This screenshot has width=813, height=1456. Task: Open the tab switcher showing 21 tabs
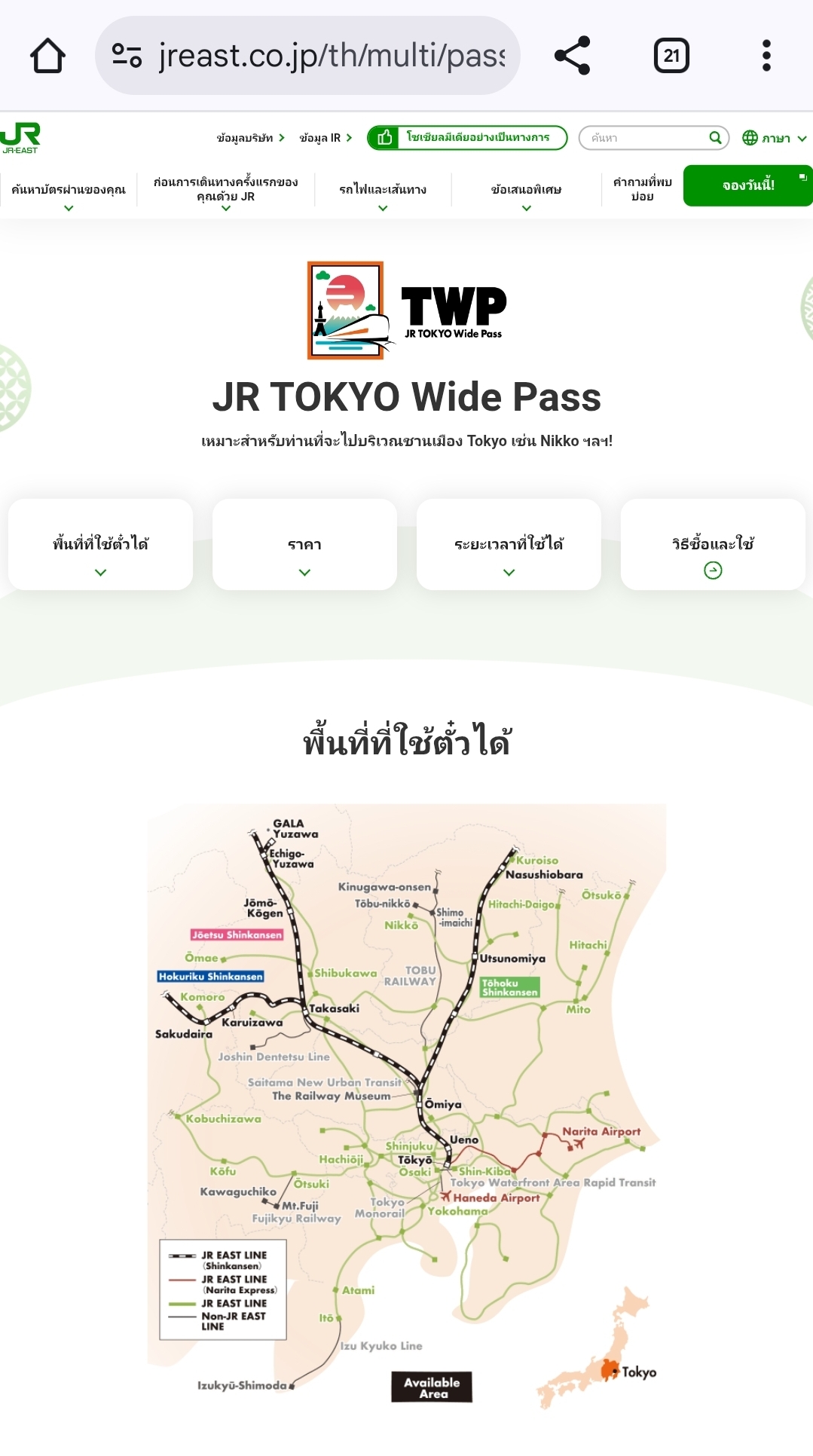(671, 56)
